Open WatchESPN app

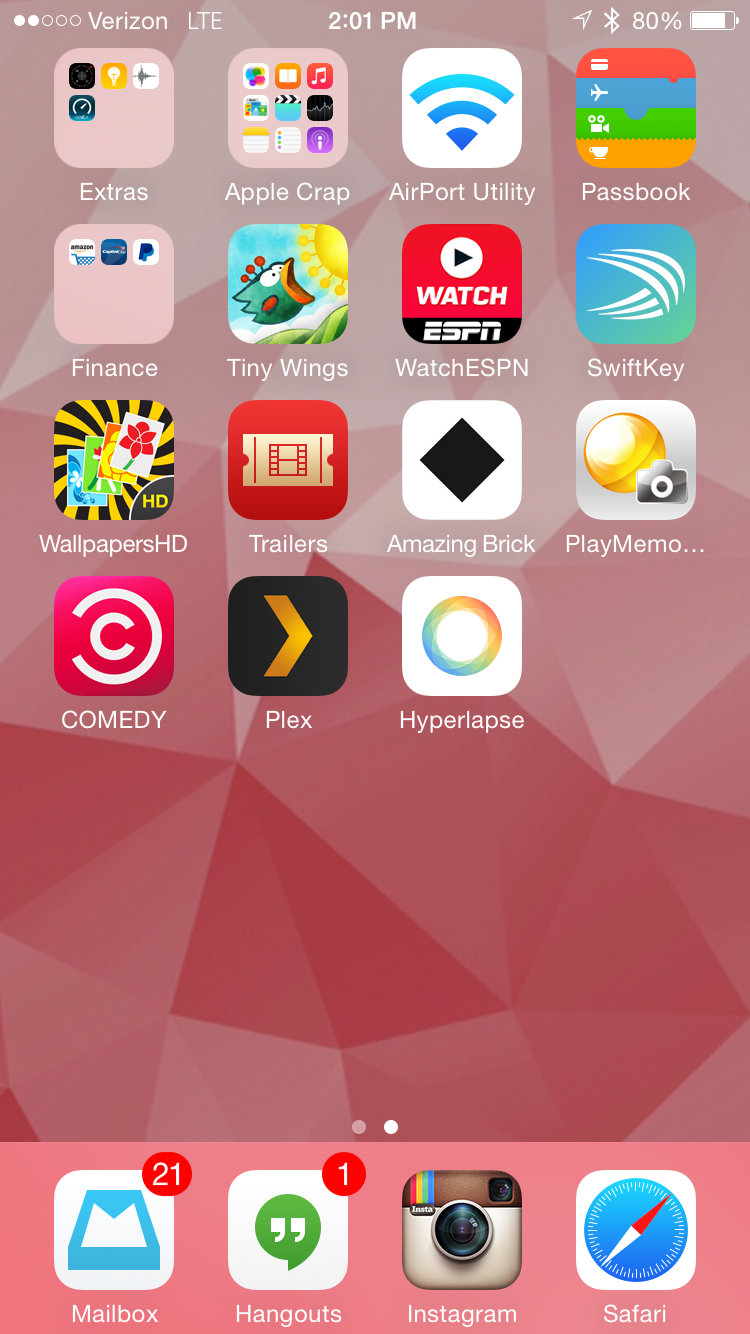(x=462, y=284)
